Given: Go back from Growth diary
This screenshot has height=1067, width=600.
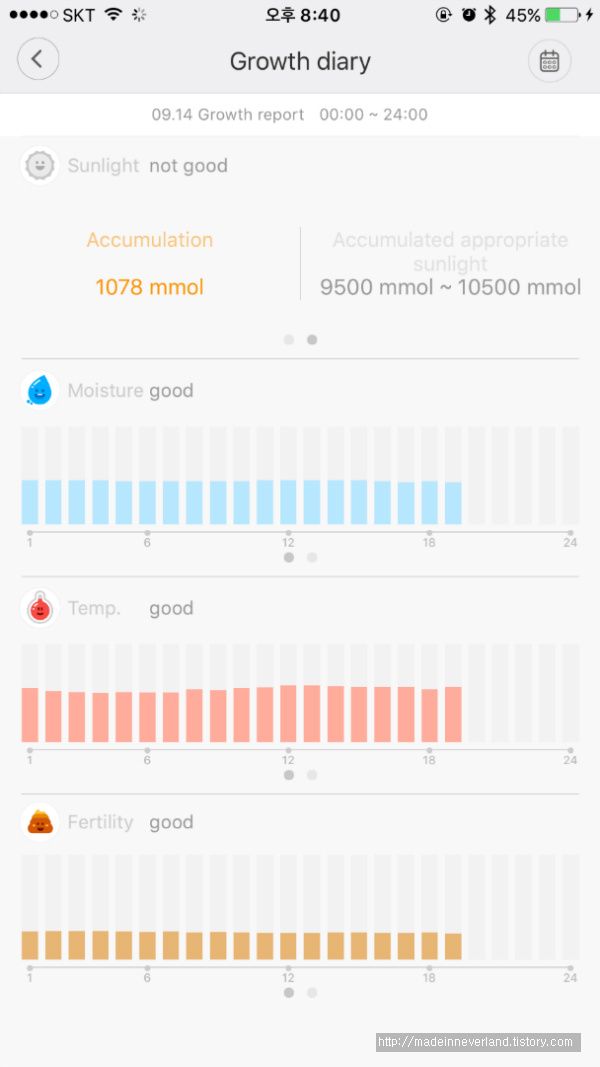Looking at the screenshot, I should coord(38,59).
